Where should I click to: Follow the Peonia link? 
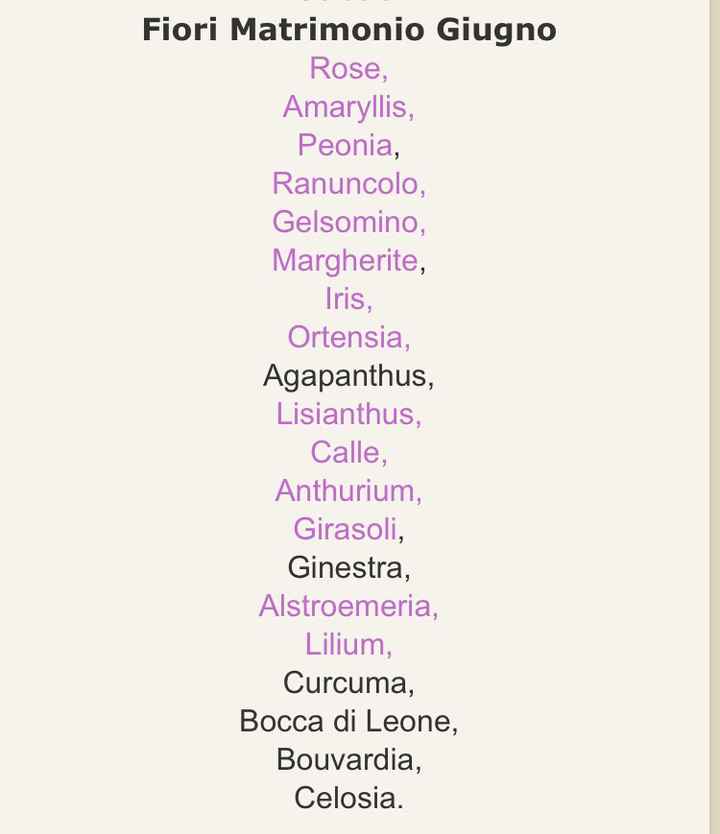[x=345, y=146]
